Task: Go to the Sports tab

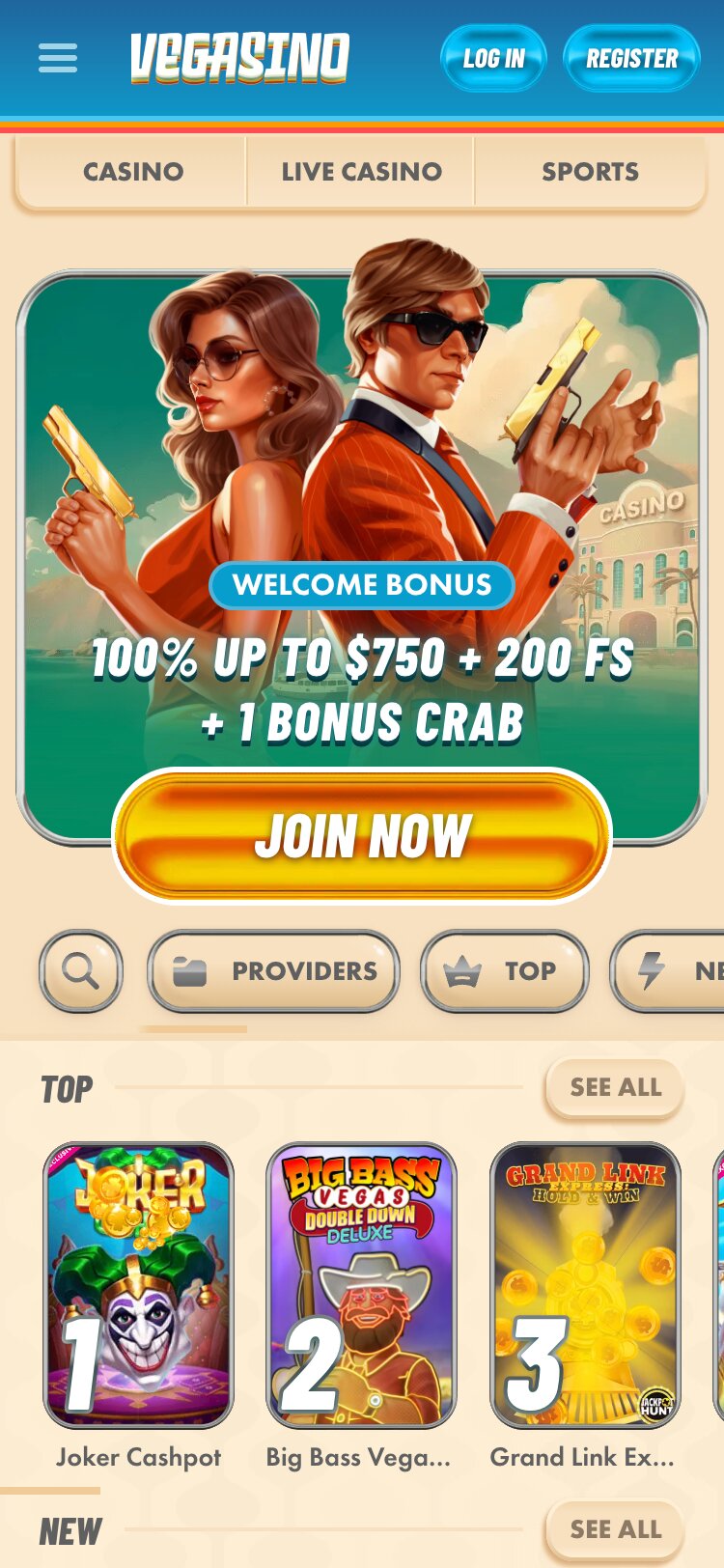Action: [x=590, y=172]
